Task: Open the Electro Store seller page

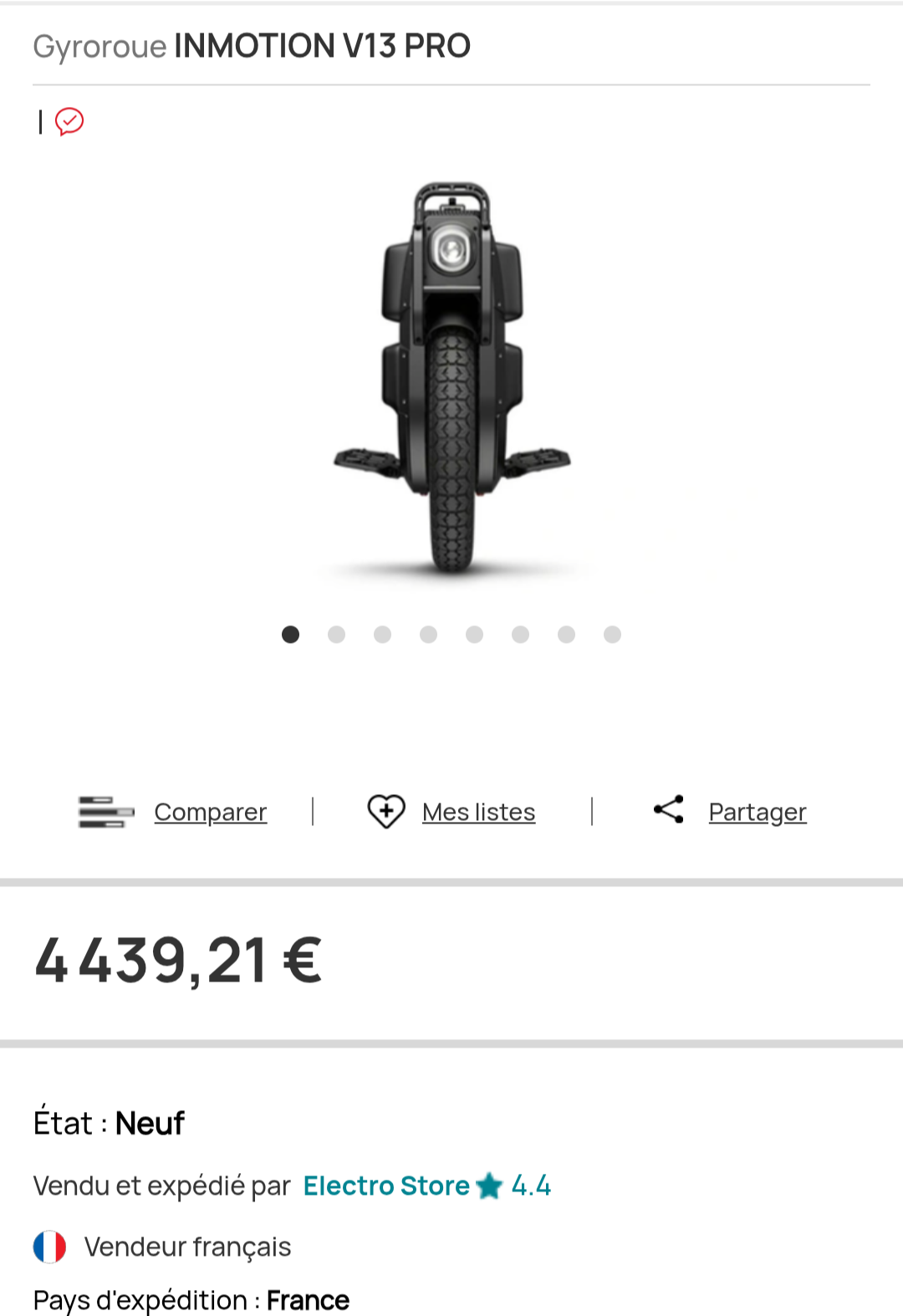Action: point(386,1186)
